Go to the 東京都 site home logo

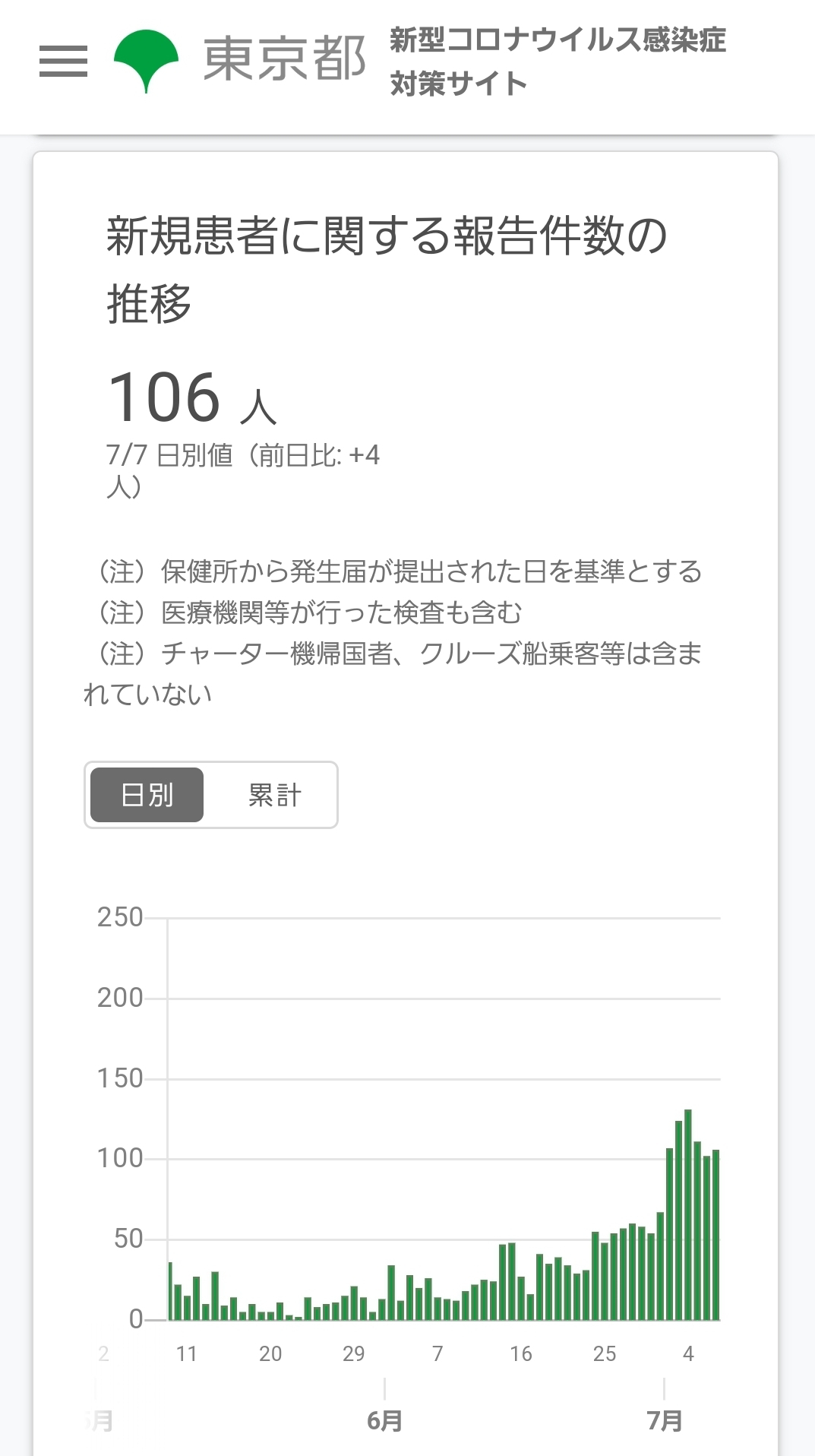click(239, 60)
